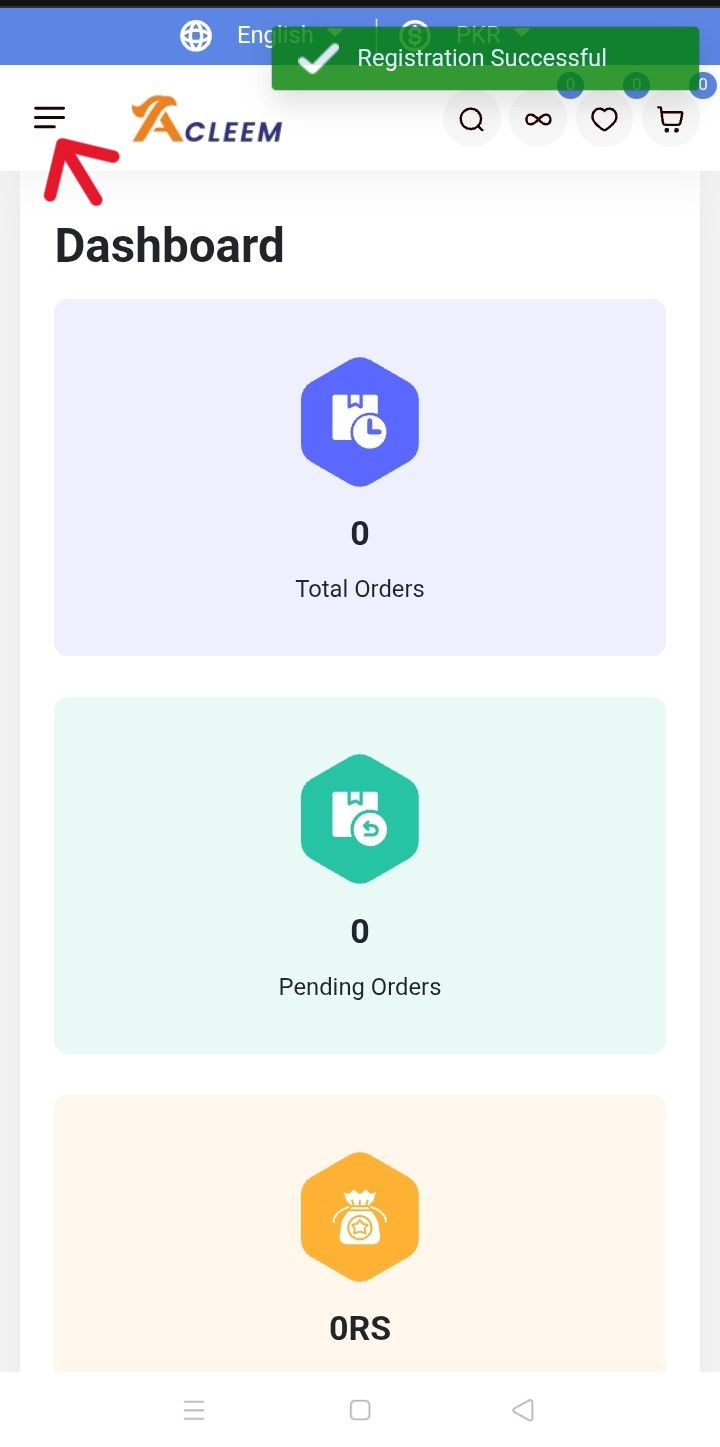Open the wishlist heart icon
720x1447 pixels.
604,120
